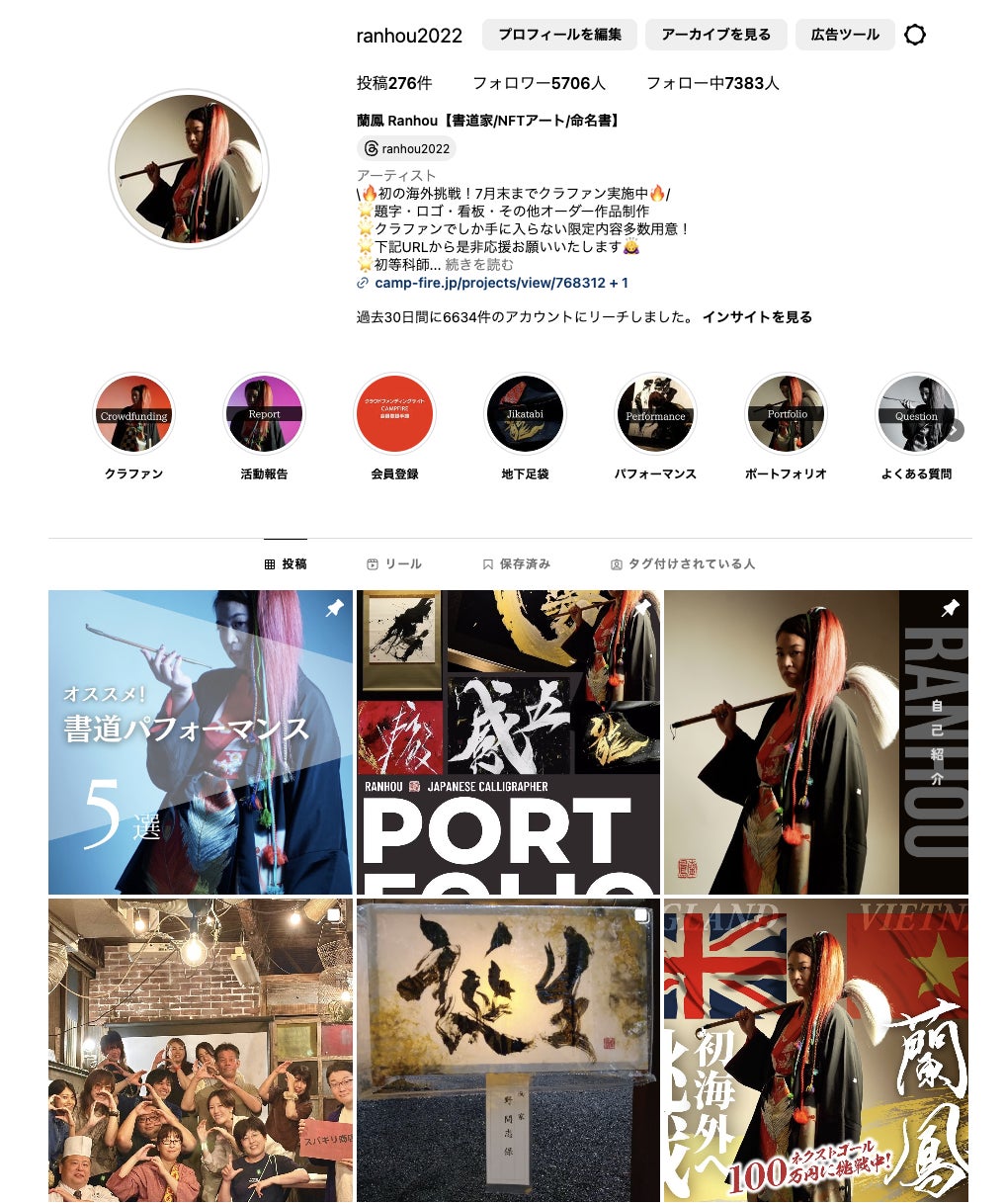The width and height of the screenshot is (1004, 1204).
Task: Open the 広告ツール button
Action: (x=844, y=35)
